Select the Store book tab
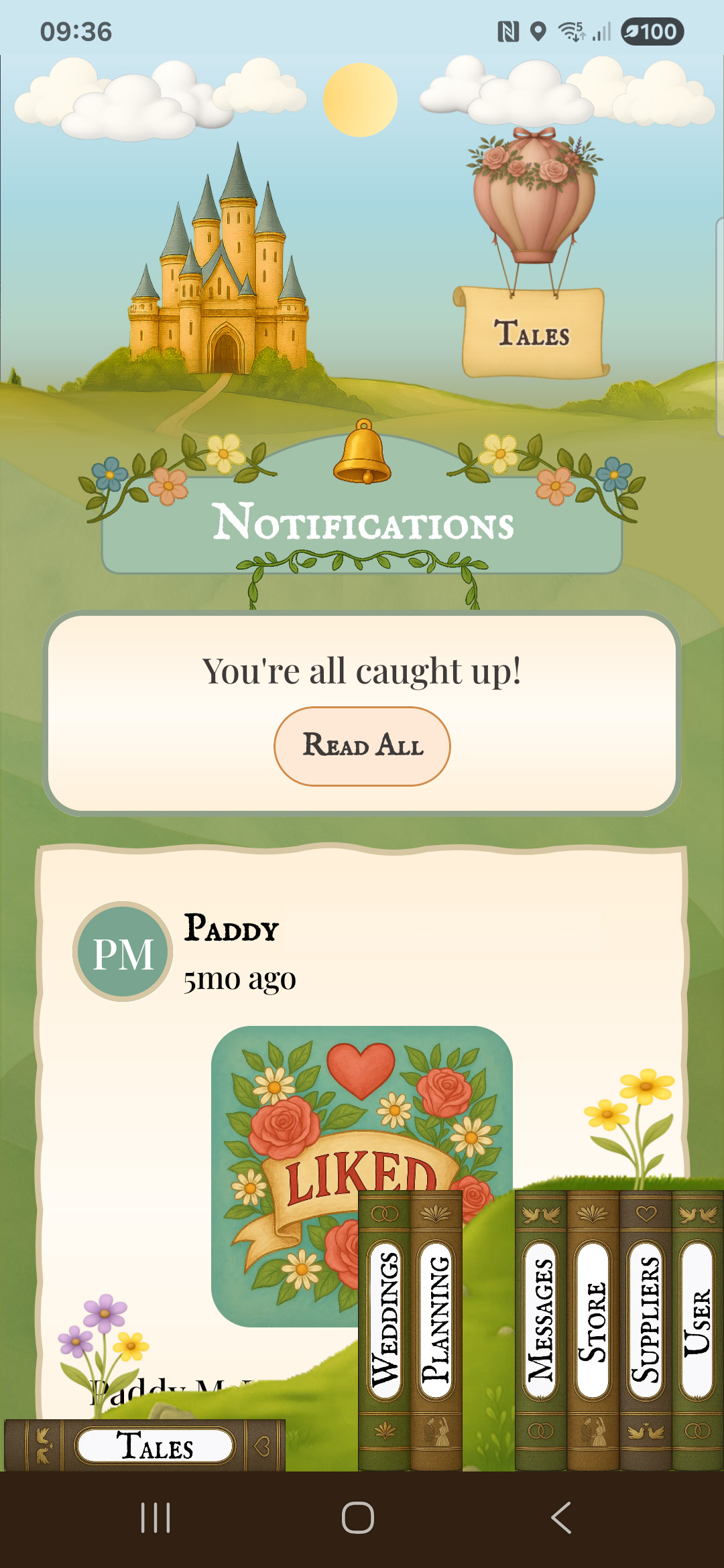The width and height of the screenshot is (724, 1568). pos(593,1320)
